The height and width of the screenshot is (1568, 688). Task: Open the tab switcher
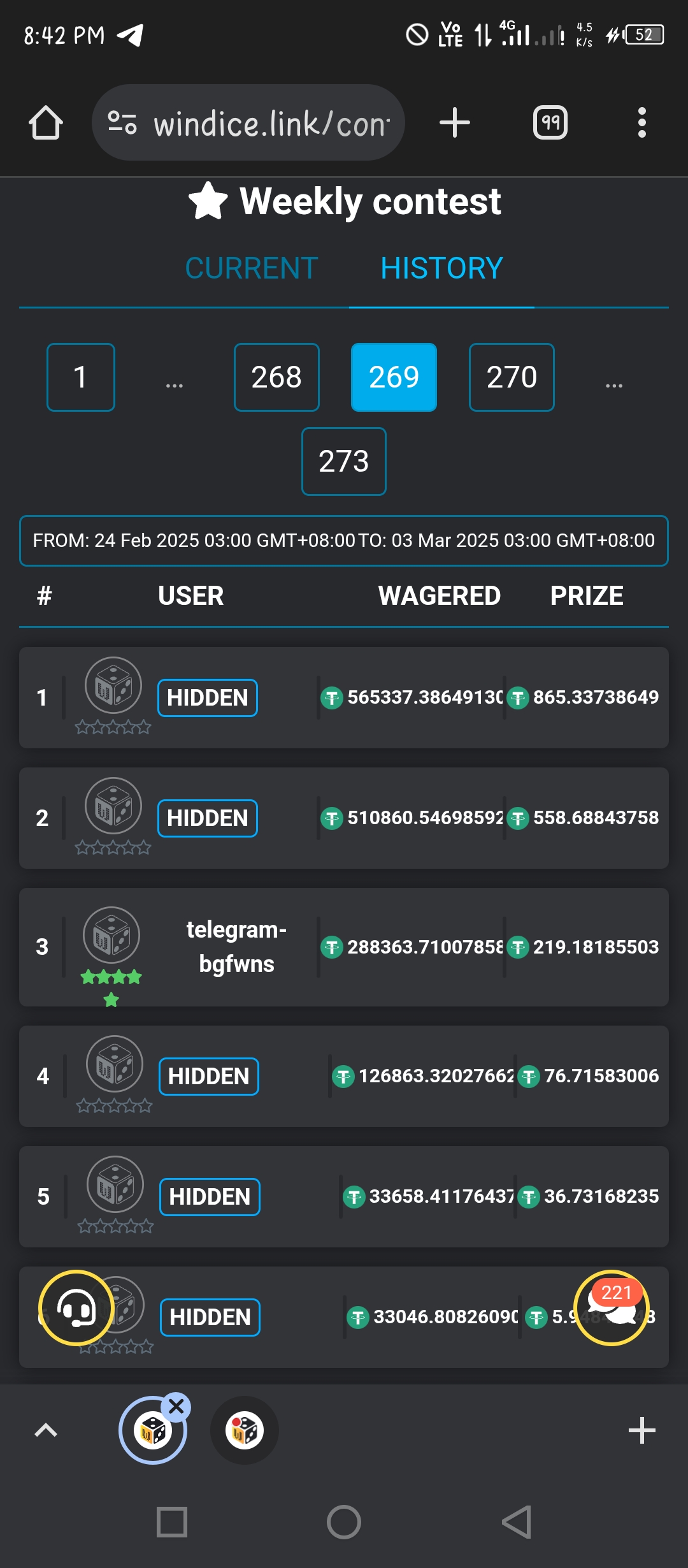(550, 122)
